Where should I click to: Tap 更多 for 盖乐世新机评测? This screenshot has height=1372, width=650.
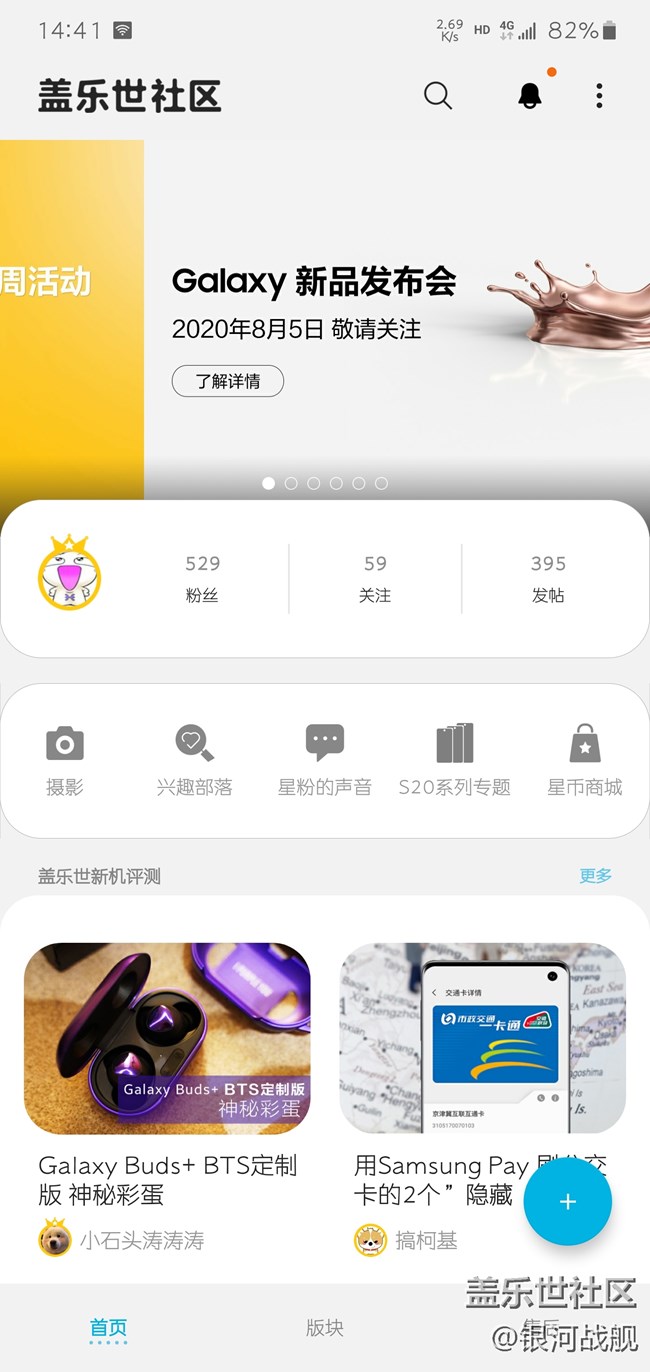pos(595,876)
